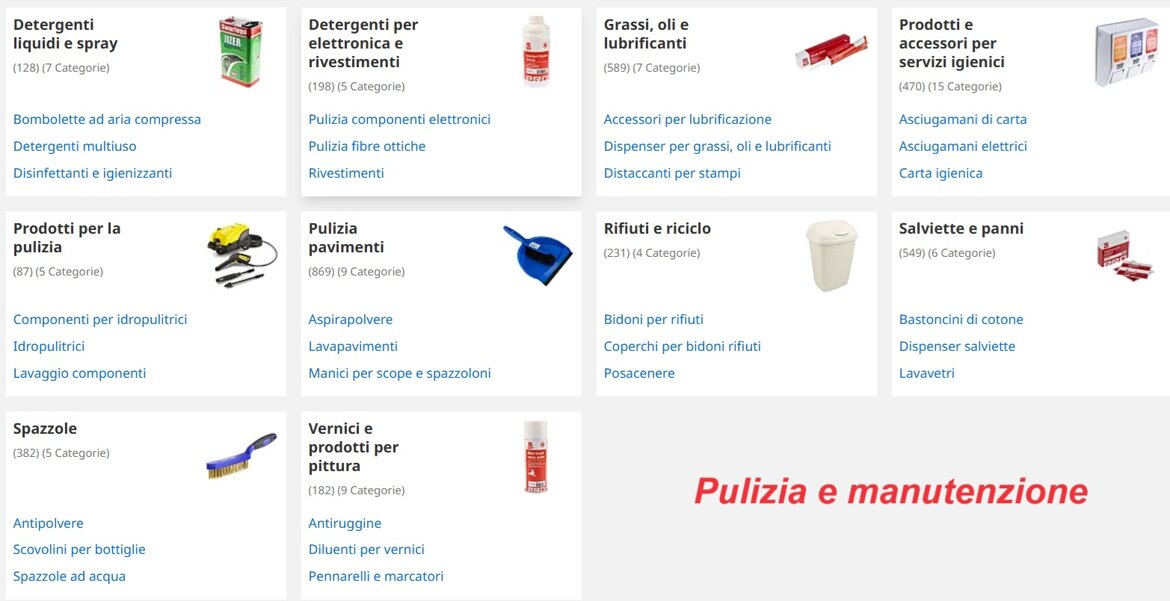Tap the Distaccanti per stampi link
Image resolution: width=1170 pixels, height=601 pixels.
point(672,173)
